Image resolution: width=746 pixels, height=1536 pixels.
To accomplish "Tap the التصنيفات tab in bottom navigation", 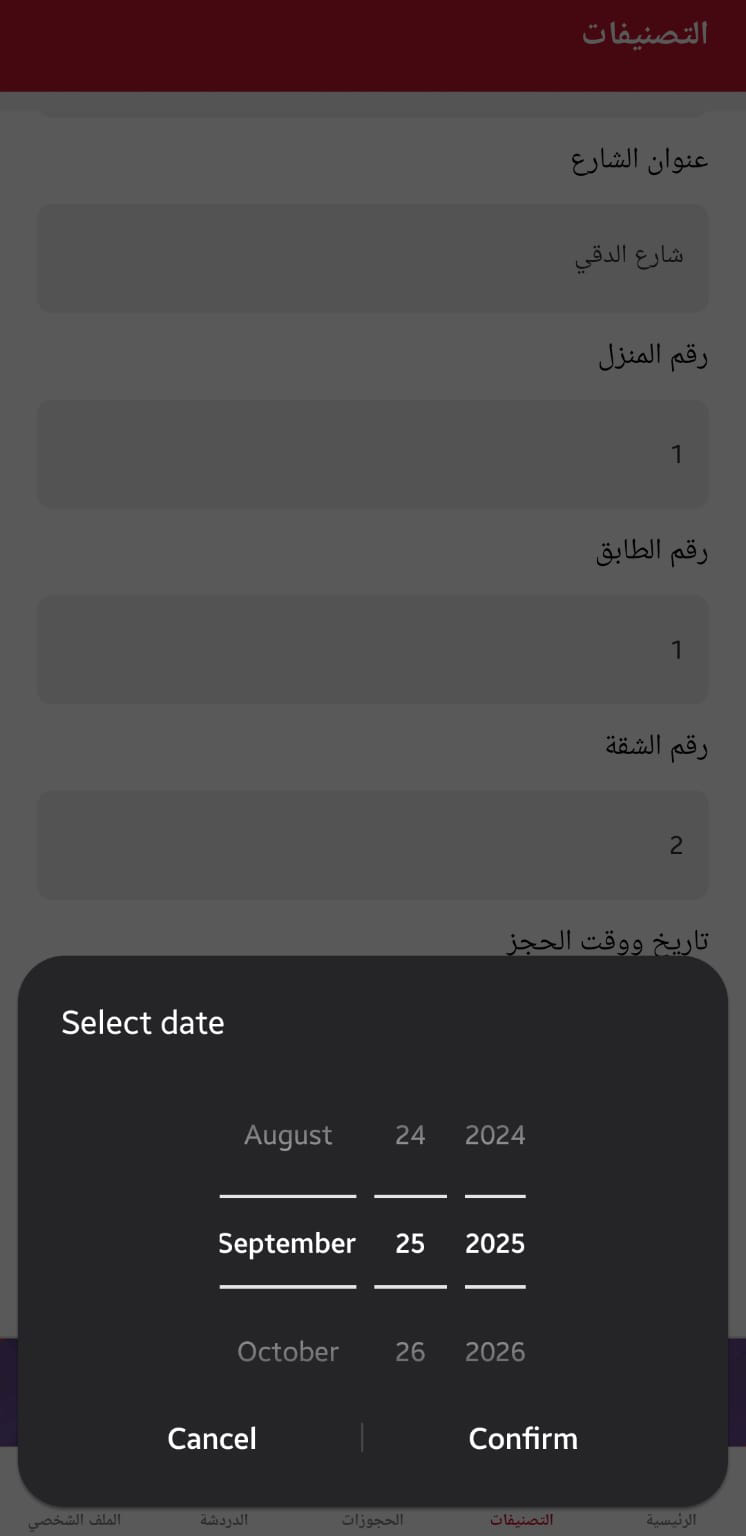I will point(521,1520).
